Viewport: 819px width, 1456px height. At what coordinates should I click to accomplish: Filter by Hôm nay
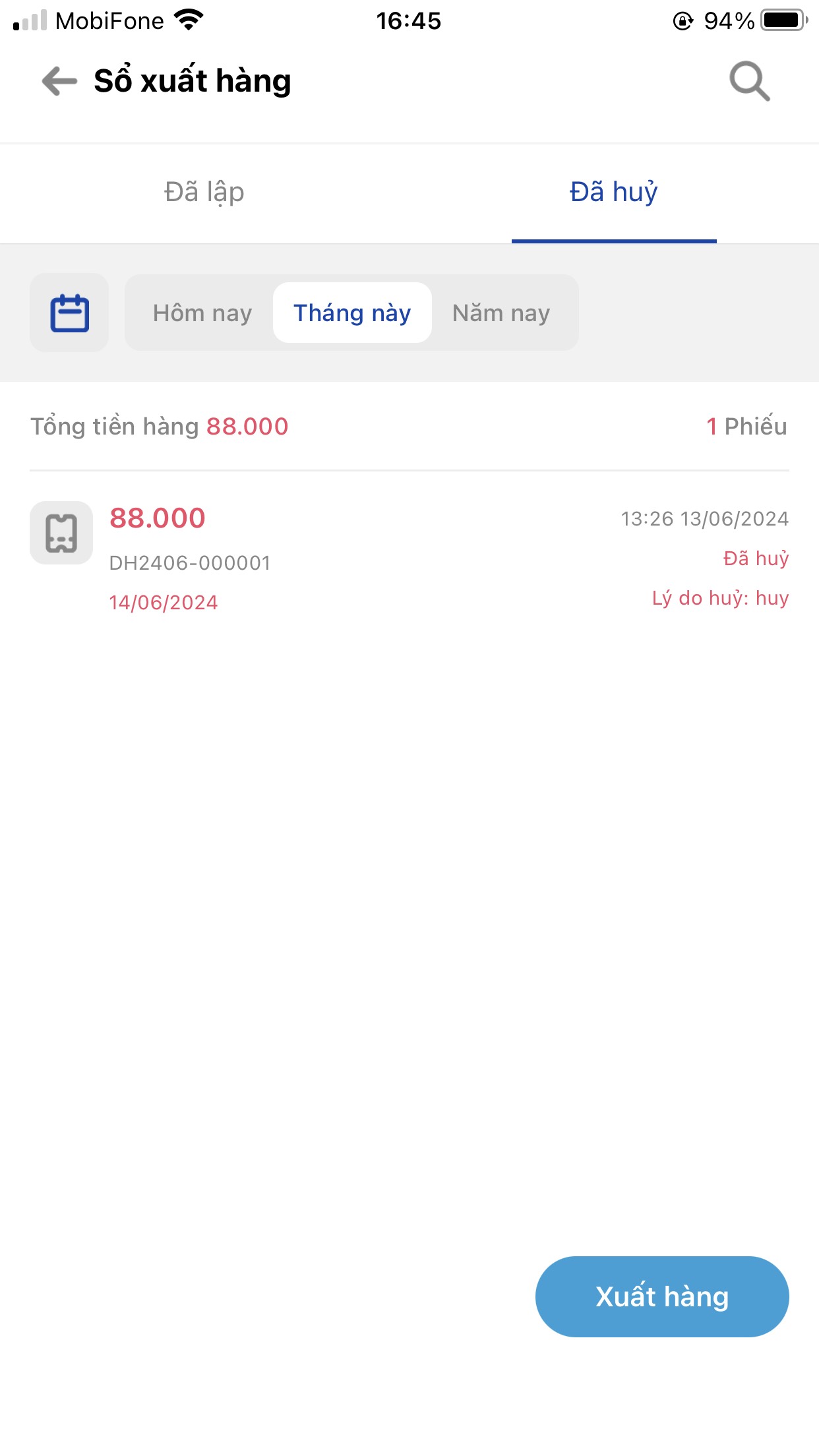pos(202,313)
